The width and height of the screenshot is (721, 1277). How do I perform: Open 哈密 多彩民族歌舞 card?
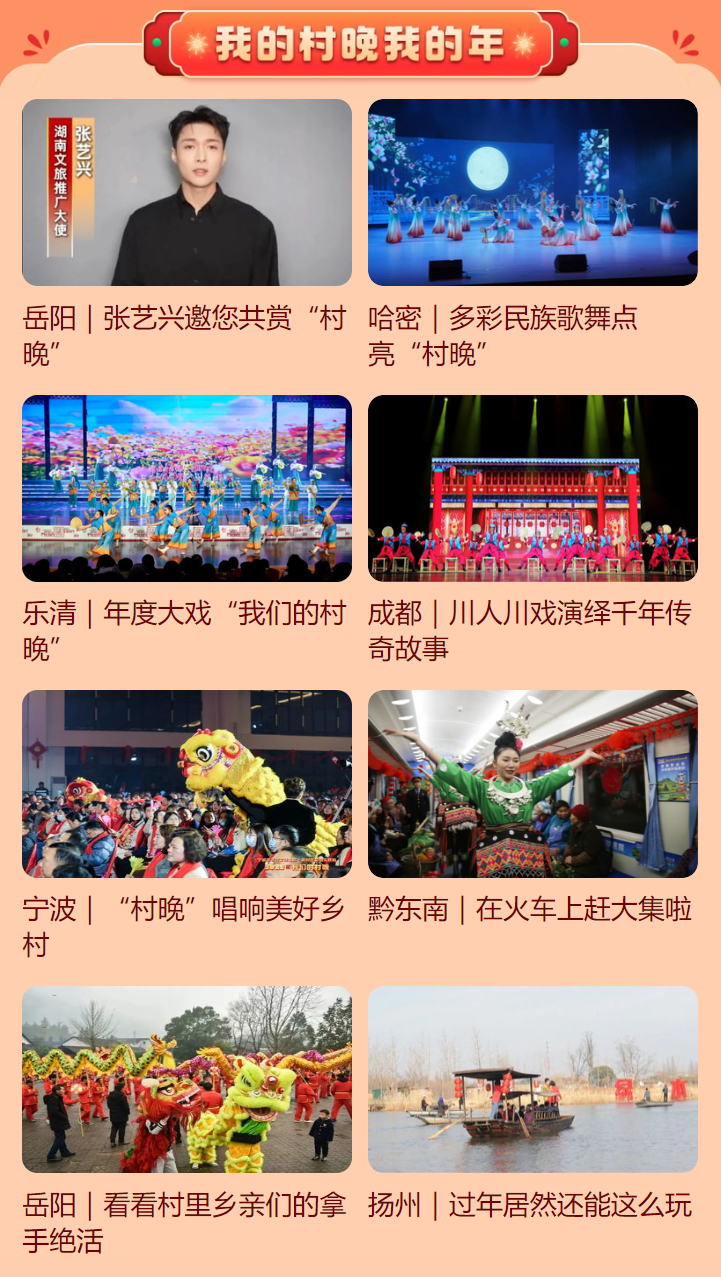(x=532, y=193)
